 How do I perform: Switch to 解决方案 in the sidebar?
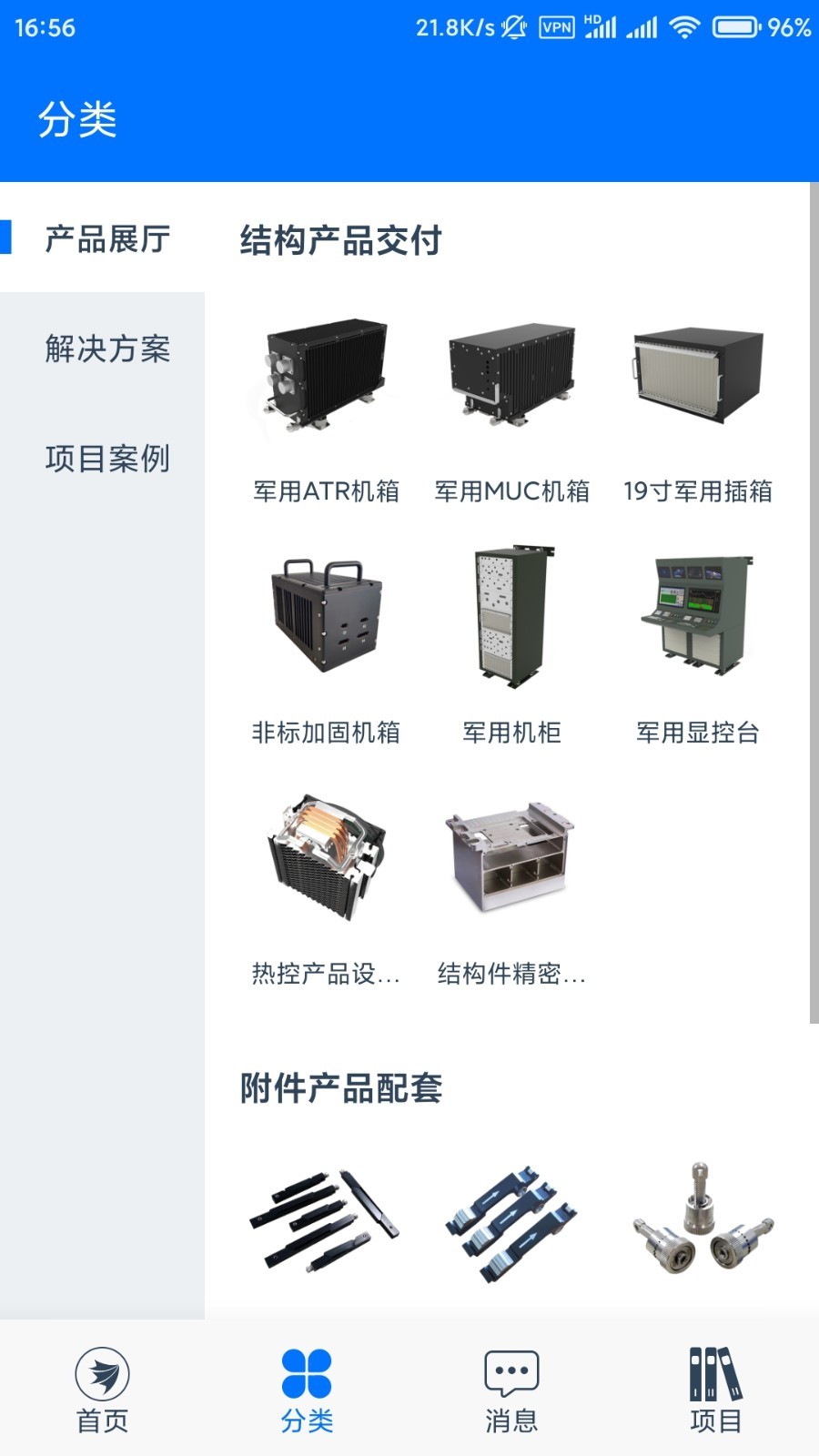point(106,349)
